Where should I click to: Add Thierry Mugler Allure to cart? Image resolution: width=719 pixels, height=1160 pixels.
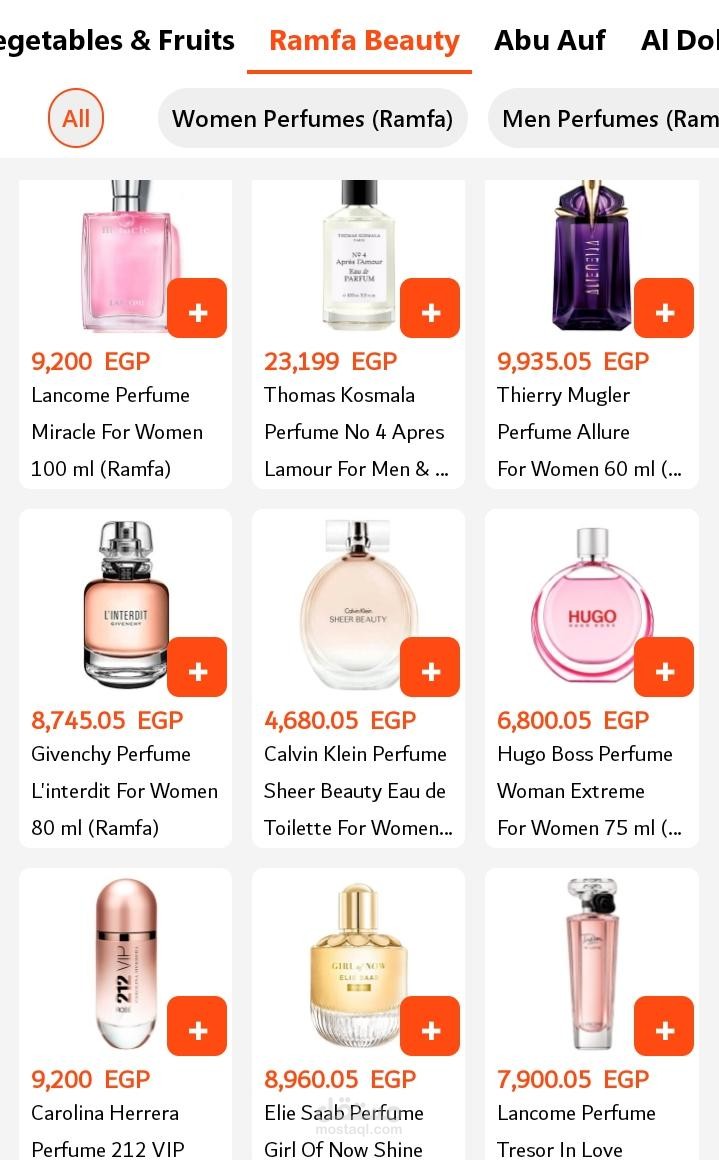coord(664,308)
